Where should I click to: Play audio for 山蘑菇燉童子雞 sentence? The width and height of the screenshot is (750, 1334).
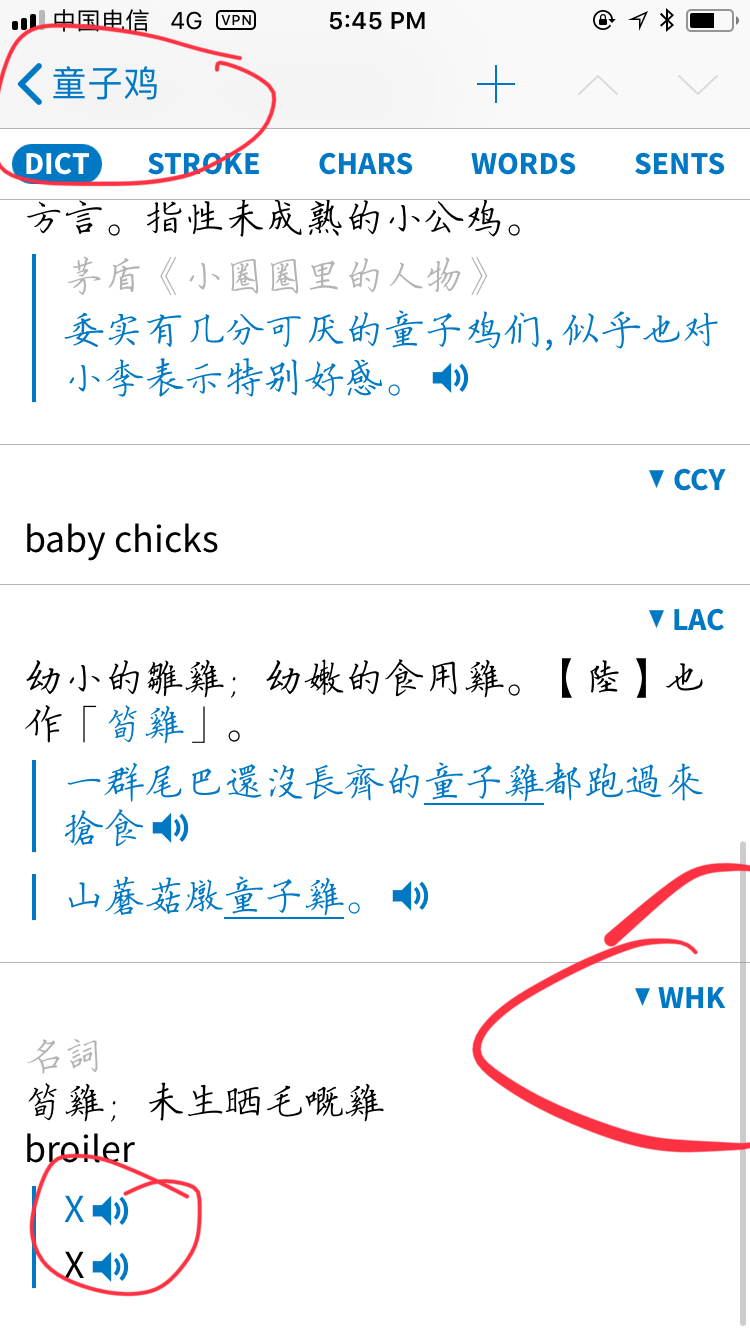tap(410, 896)
